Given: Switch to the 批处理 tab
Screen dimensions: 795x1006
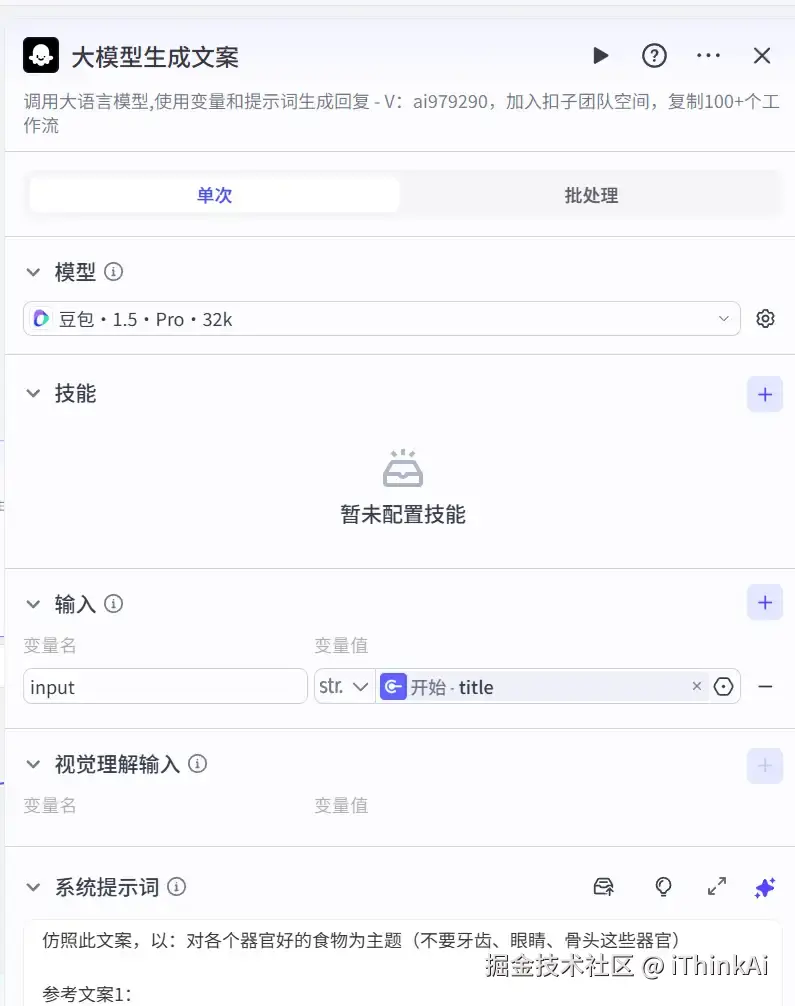Looking at the screenshot, I should pos(591,195).
